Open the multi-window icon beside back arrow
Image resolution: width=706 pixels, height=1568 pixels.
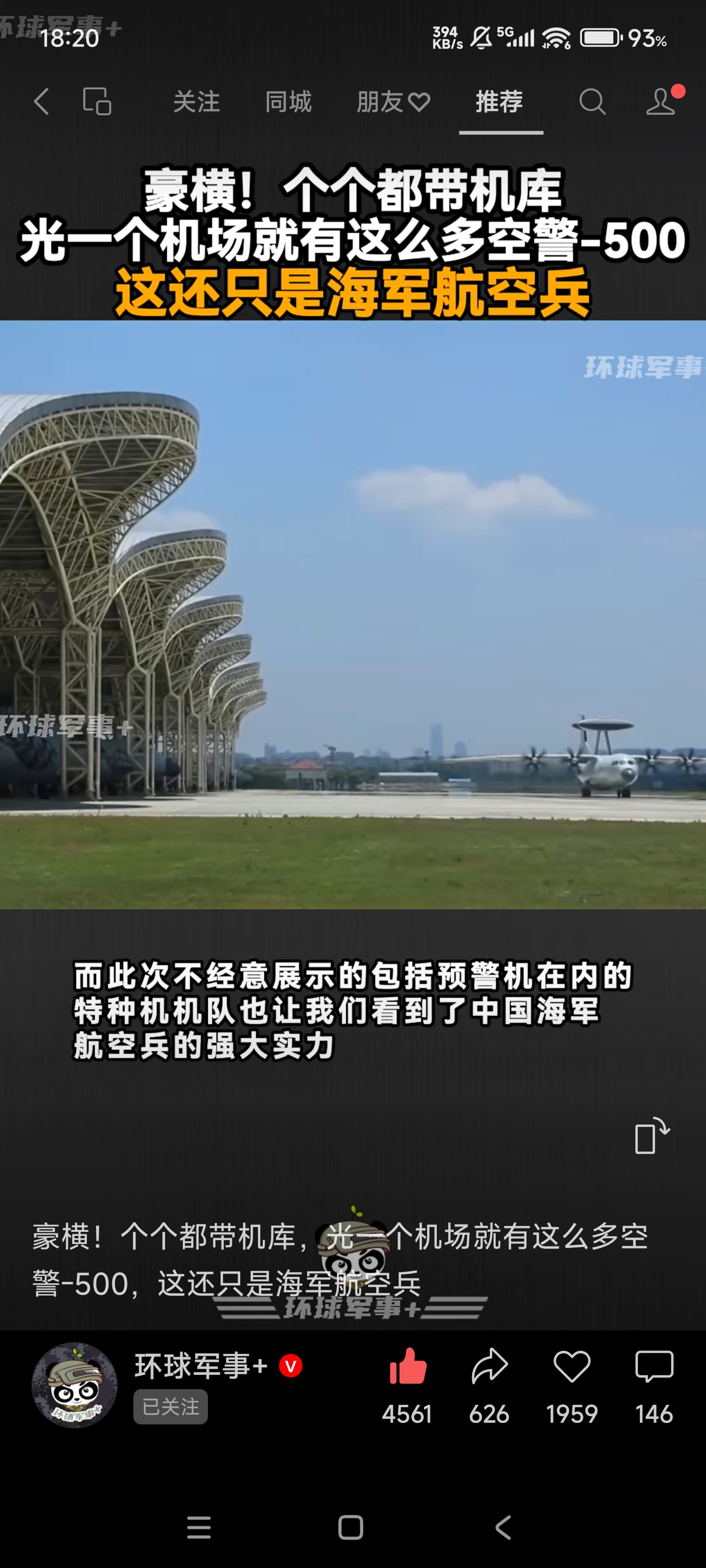(x=97, y=101)
